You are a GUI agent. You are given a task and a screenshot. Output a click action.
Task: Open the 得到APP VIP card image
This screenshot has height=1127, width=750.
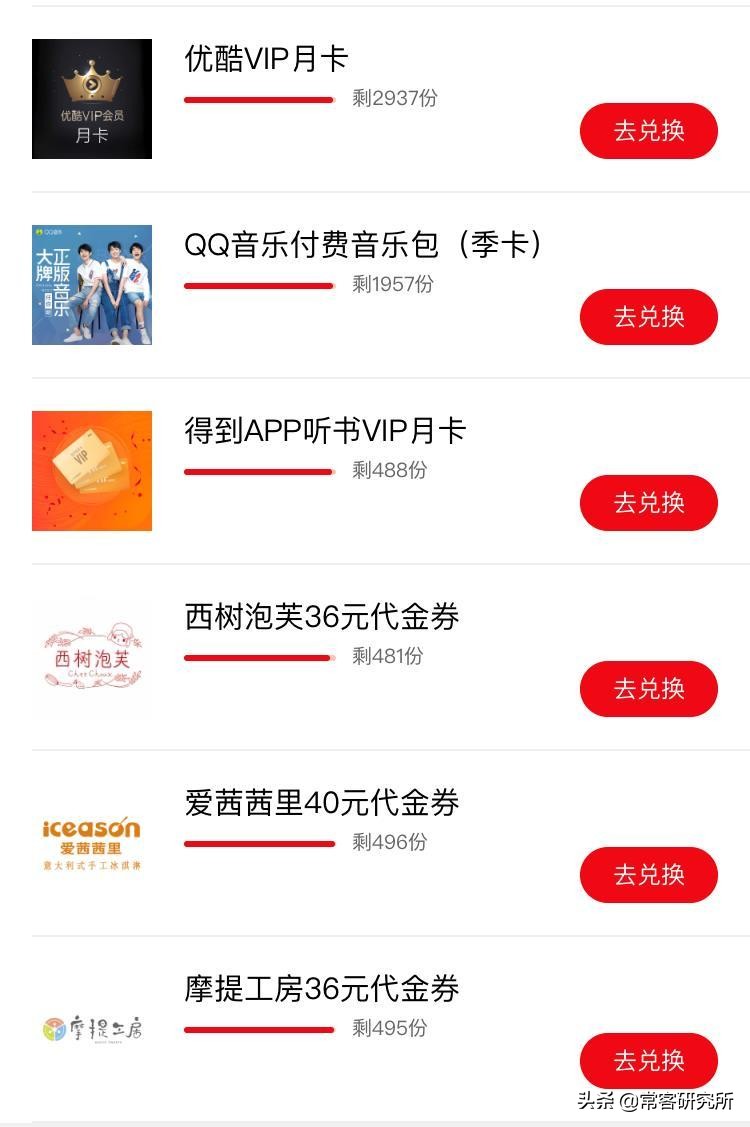(91, 470)
